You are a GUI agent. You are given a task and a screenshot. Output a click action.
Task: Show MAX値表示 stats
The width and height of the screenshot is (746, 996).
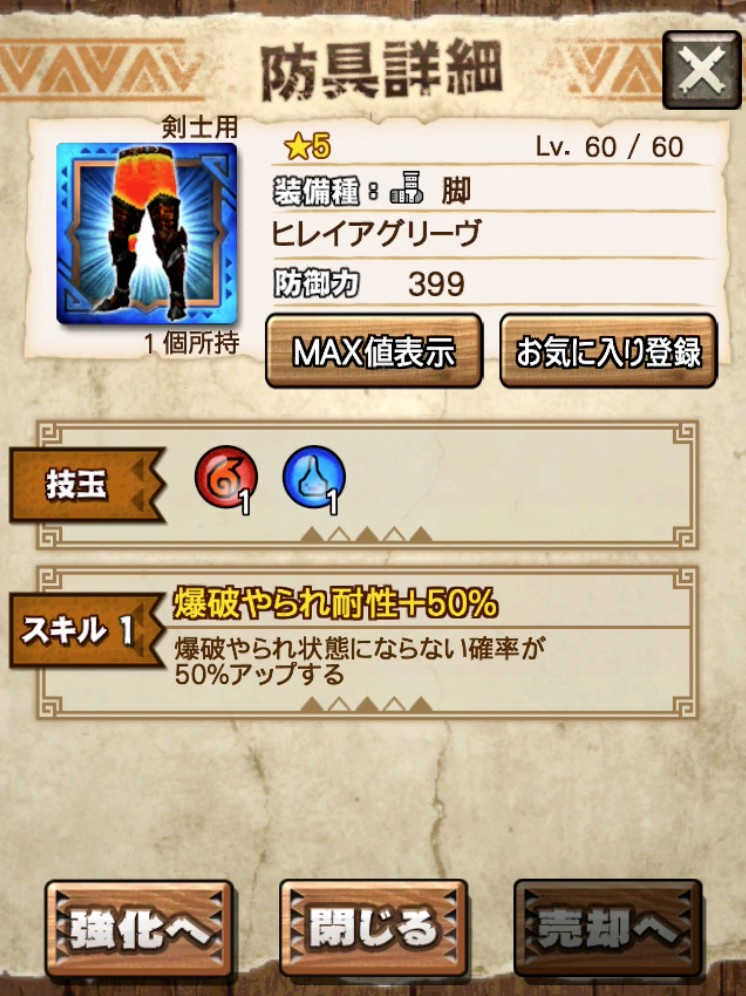coord(374,351)
